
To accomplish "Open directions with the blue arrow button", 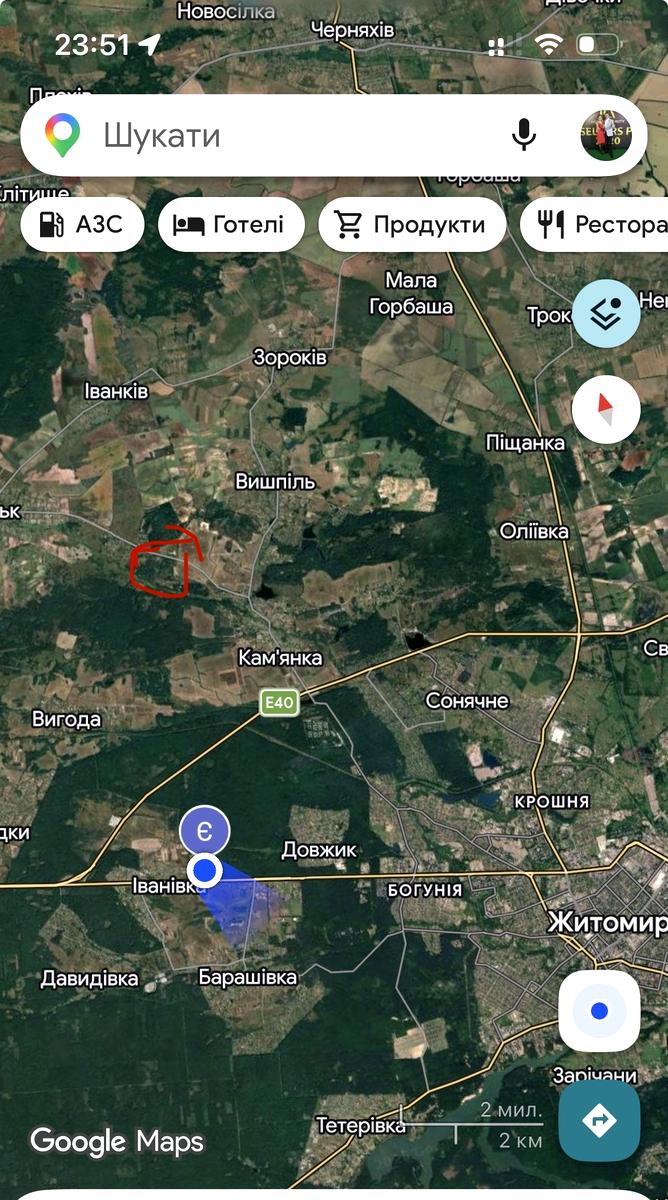I will (x=599, y=1121).
